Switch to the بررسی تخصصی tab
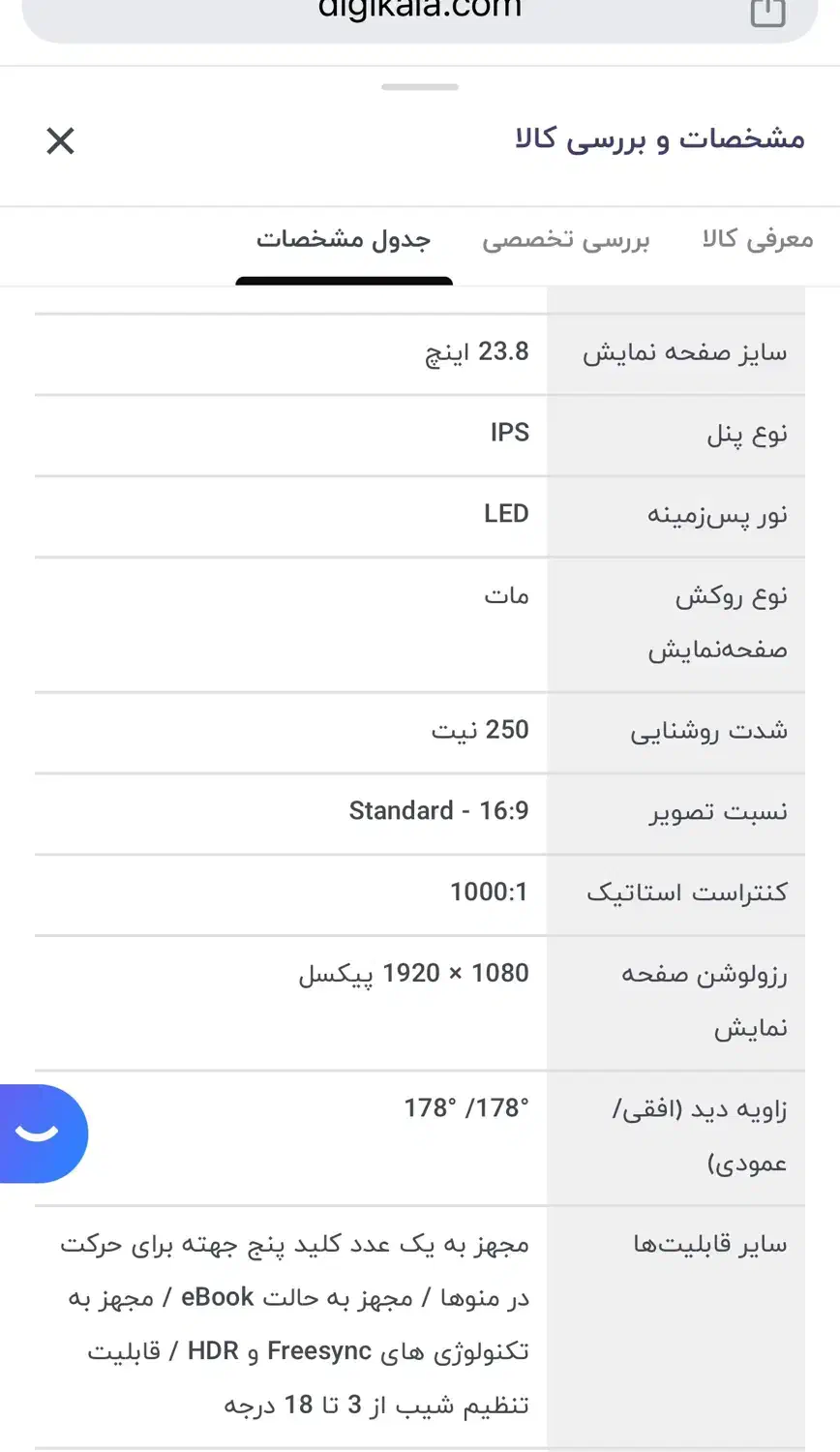 566,239
